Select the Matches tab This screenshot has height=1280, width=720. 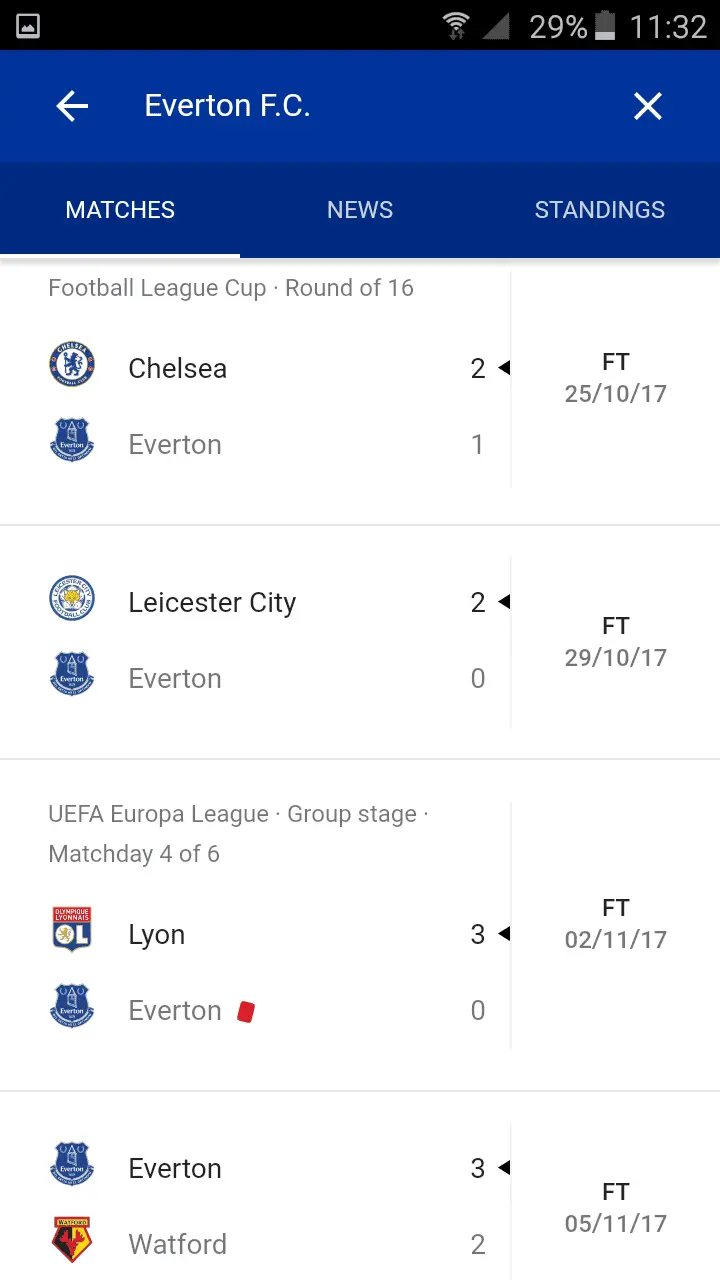click(120, 210)
